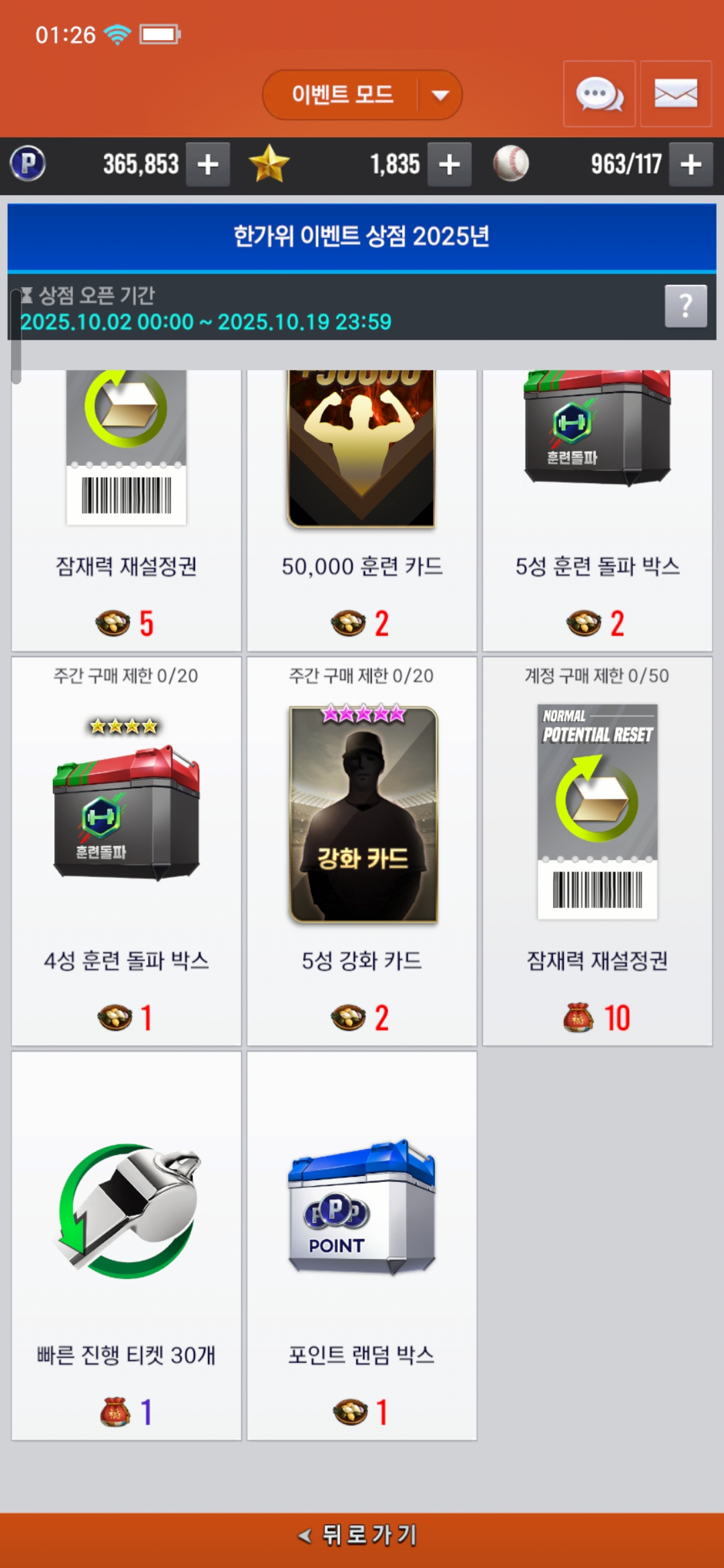
Task: Select the 5성 훈련 돌파 박스 item
Action: [597, 509]
